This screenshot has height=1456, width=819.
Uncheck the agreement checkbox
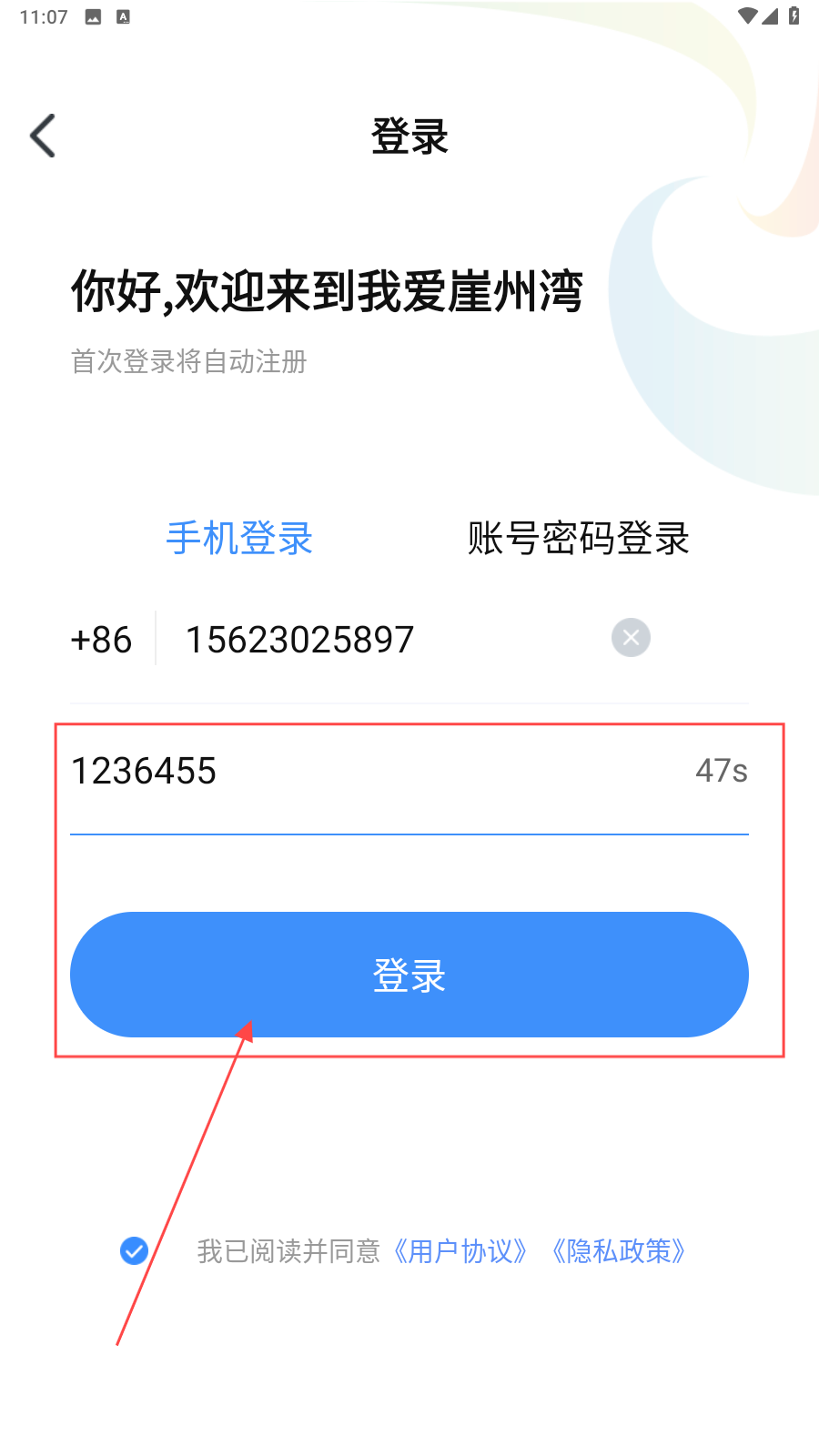pos(134,1251)
